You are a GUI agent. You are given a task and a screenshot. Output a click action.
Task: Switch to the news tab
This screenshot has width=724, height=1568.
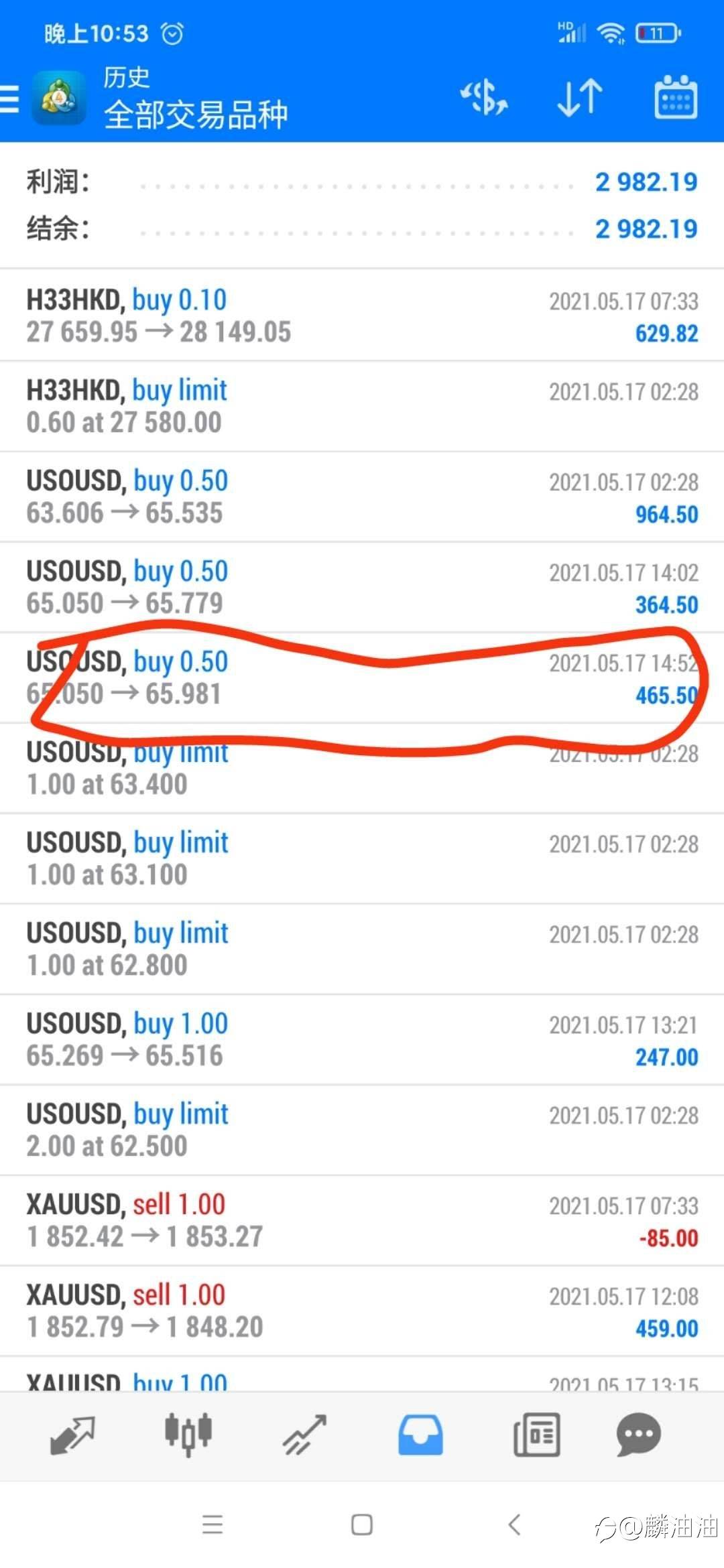click(x=536, y=1435)
